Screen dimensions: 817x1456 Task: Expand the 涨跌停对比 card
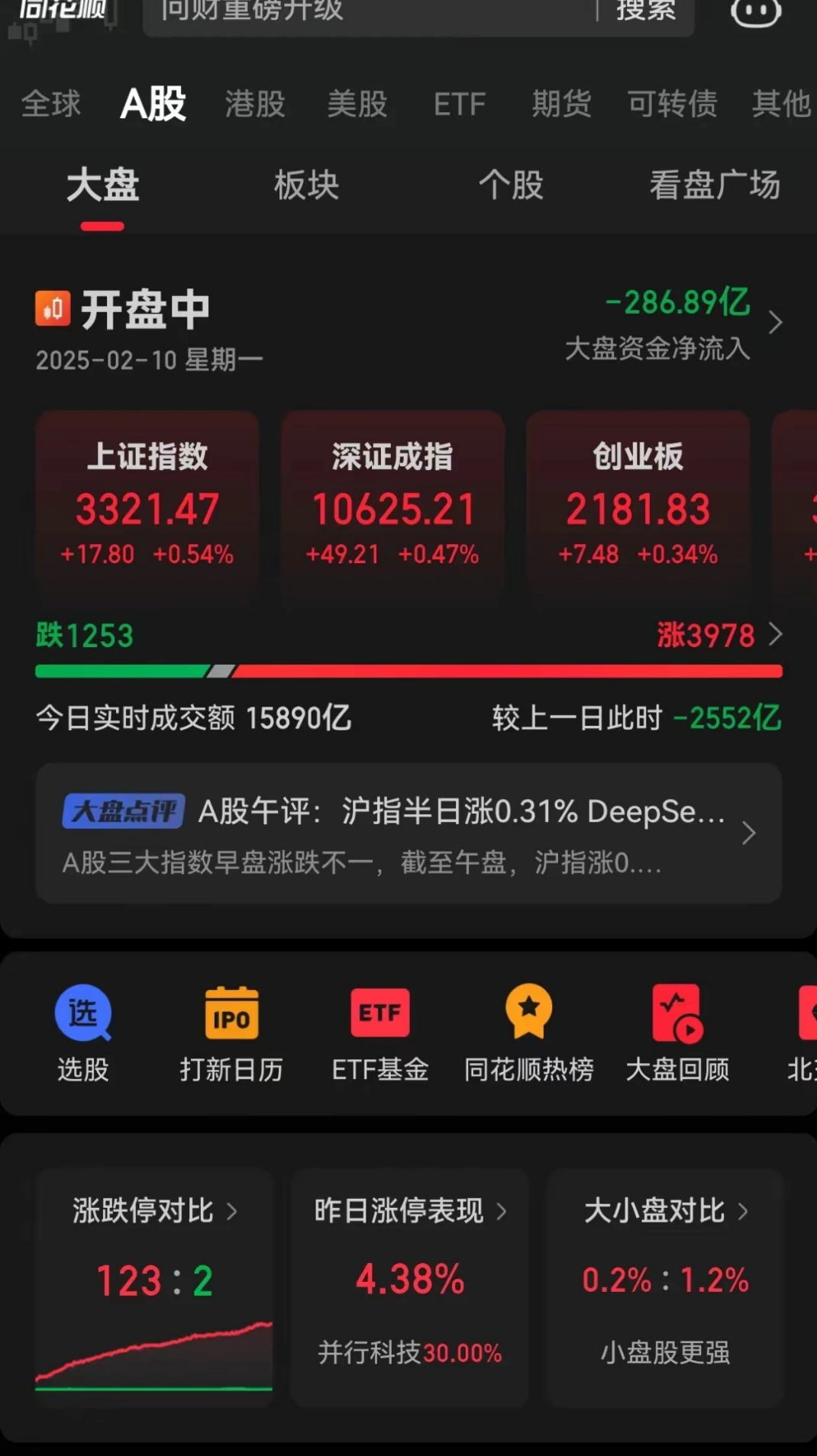tap(153, 1211)
